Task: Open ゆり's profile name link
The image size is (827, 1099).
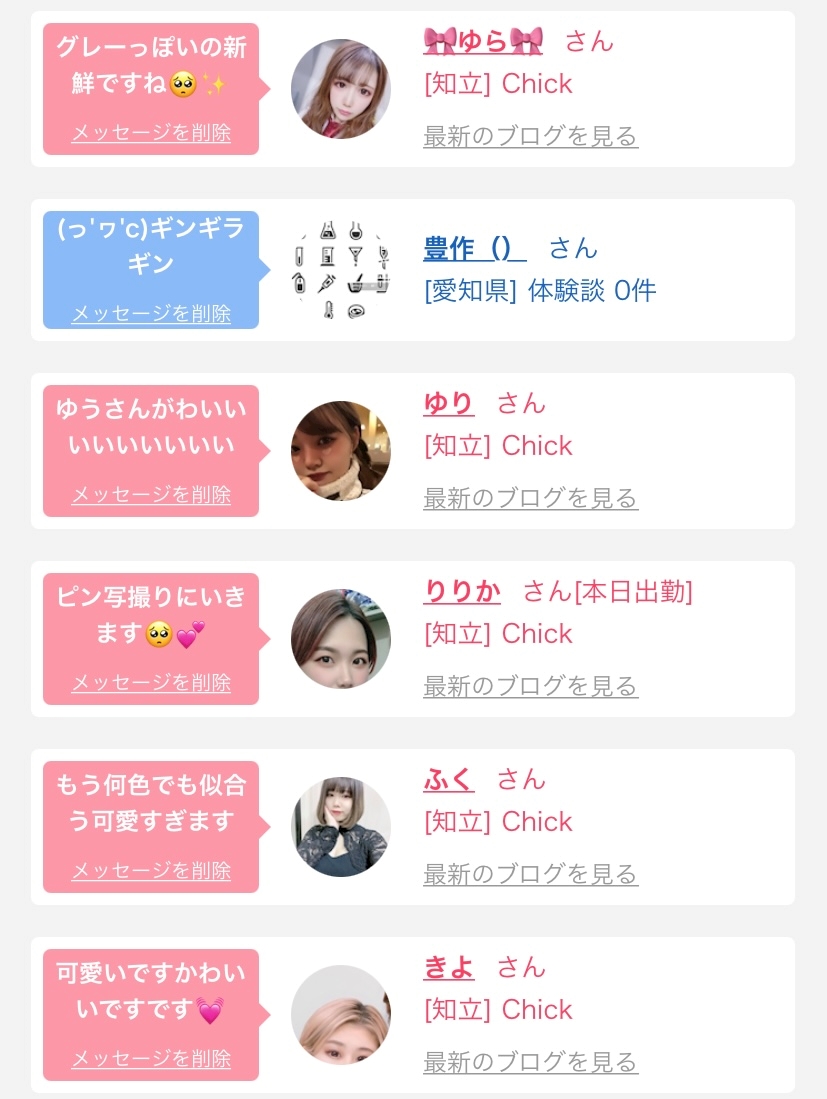Action: pos(449,404)
